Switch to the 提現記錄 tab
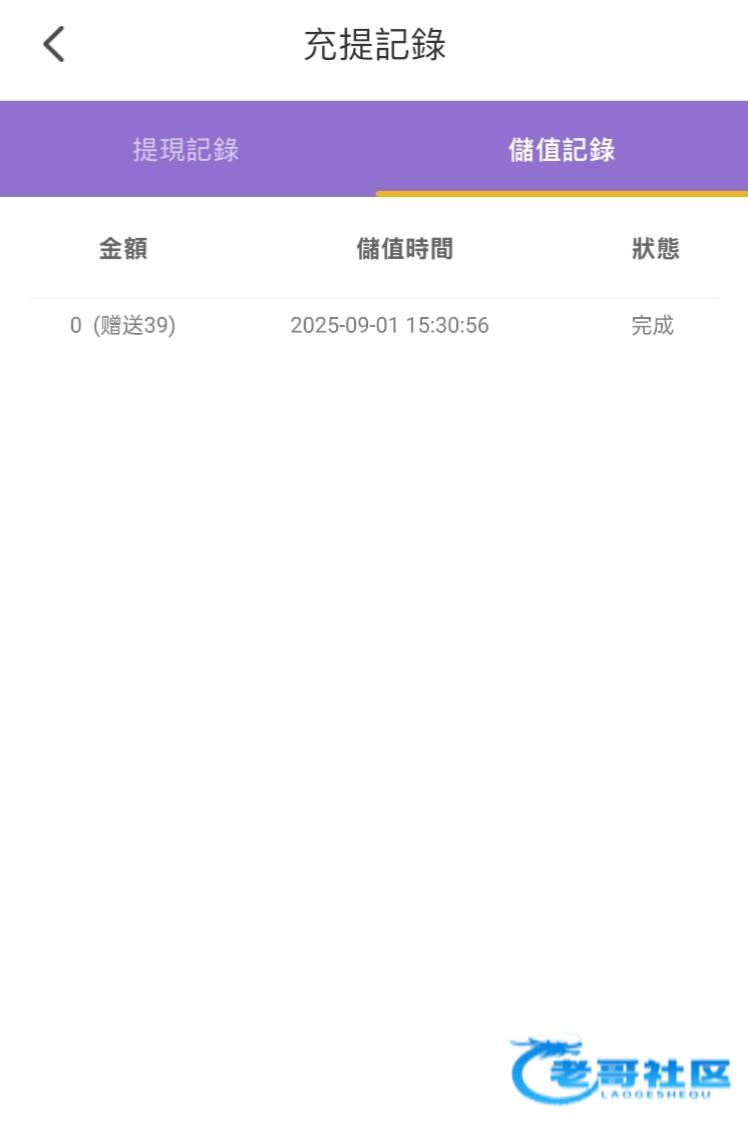The image size is (748, 1132). tap(186, 150)
